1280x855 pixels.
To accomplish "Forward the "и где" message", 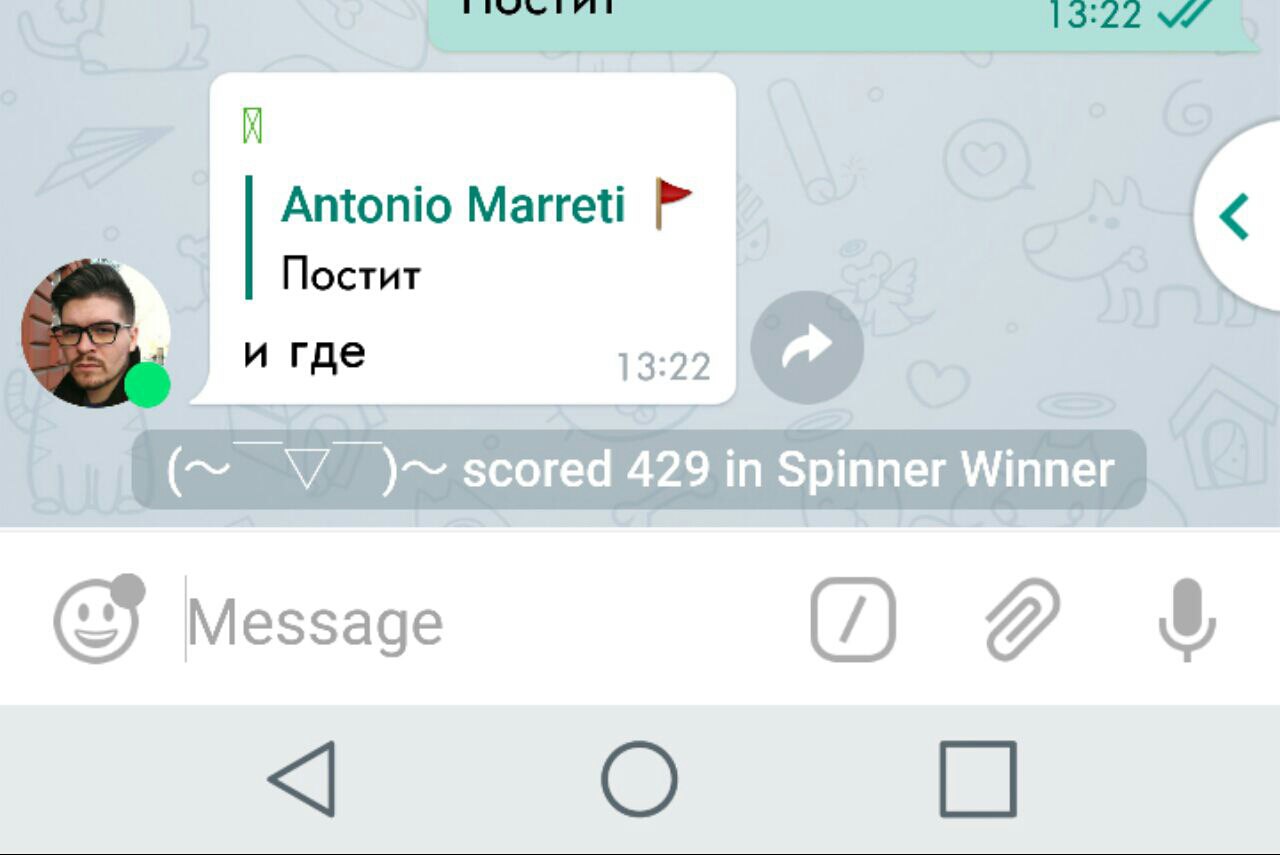I will (807, 347).
